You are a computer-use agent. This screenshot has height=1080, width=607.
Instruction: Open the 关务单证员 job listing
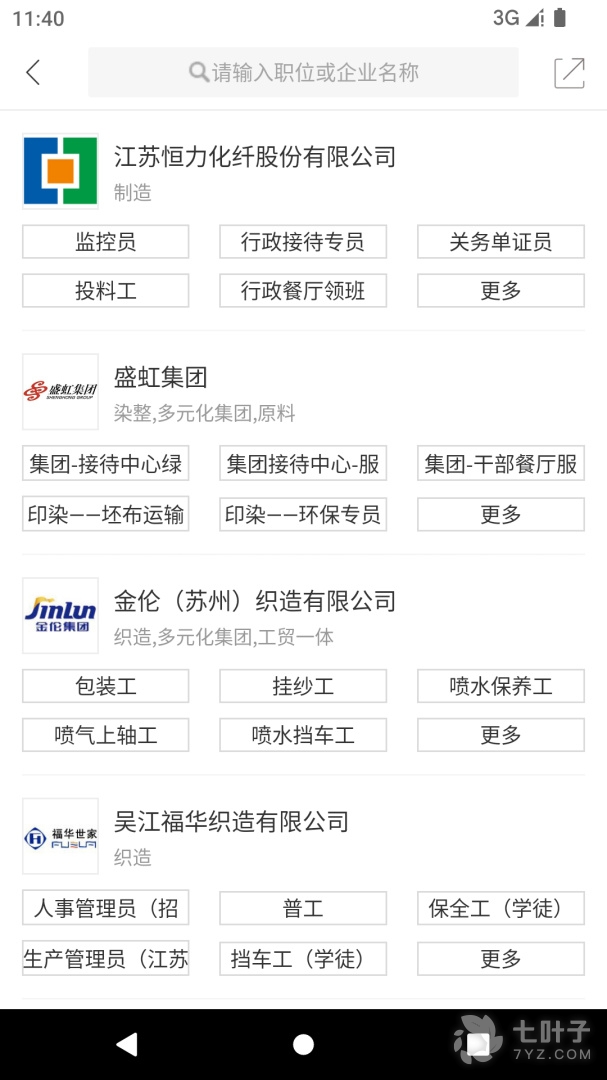coord(500,242)
